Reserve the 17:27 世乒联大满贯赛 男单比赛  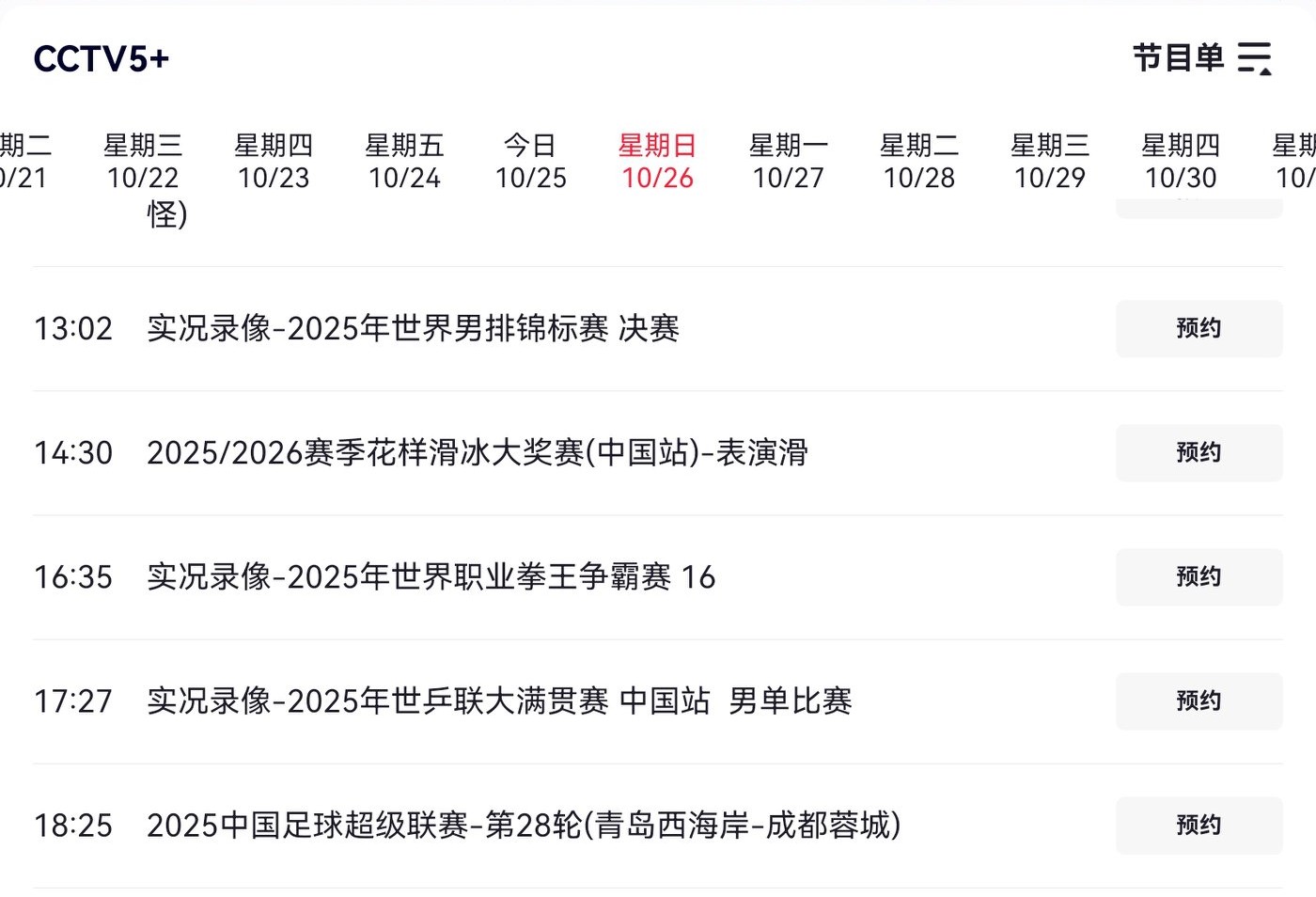click(1198, 700)
